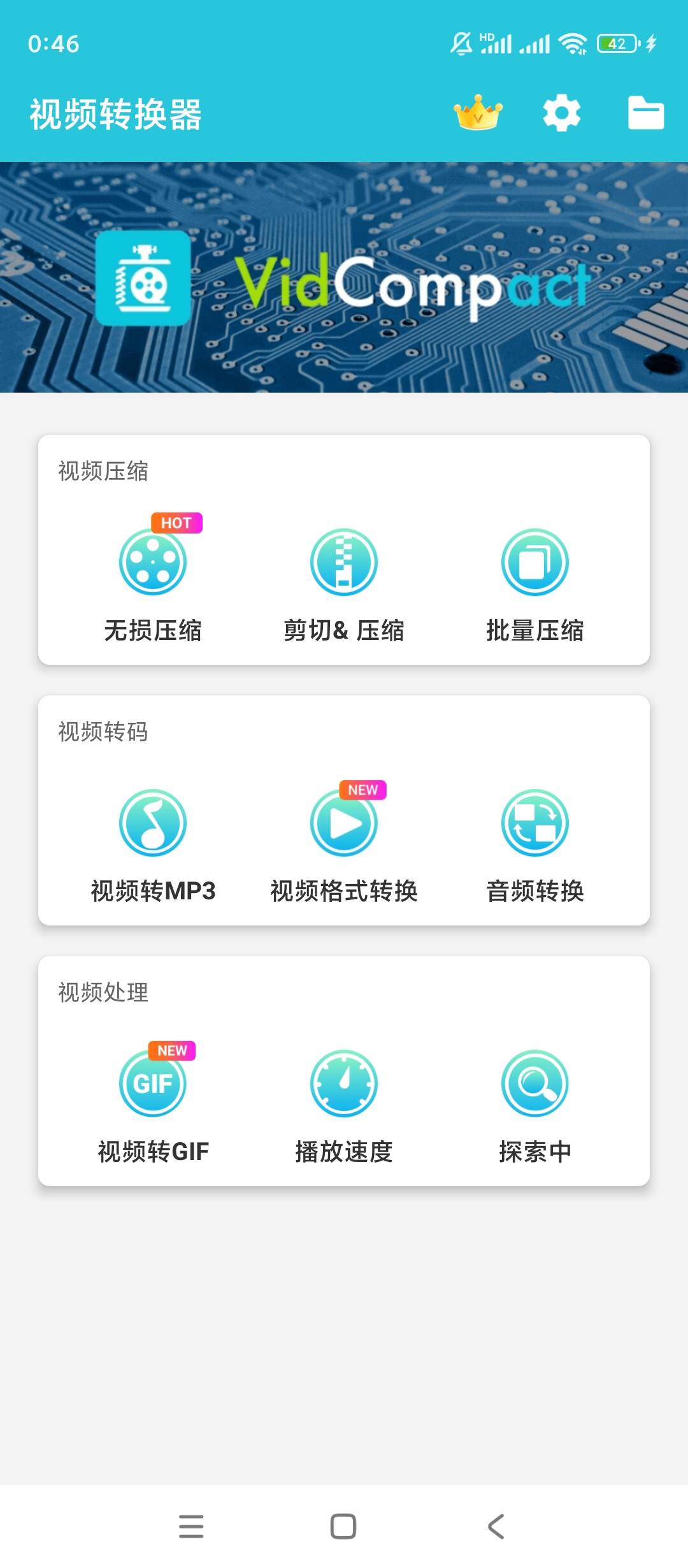The width and height of the screenshot is (688, 1568).
Task: Open the settings gear
Action: click(x=561, y=113)
